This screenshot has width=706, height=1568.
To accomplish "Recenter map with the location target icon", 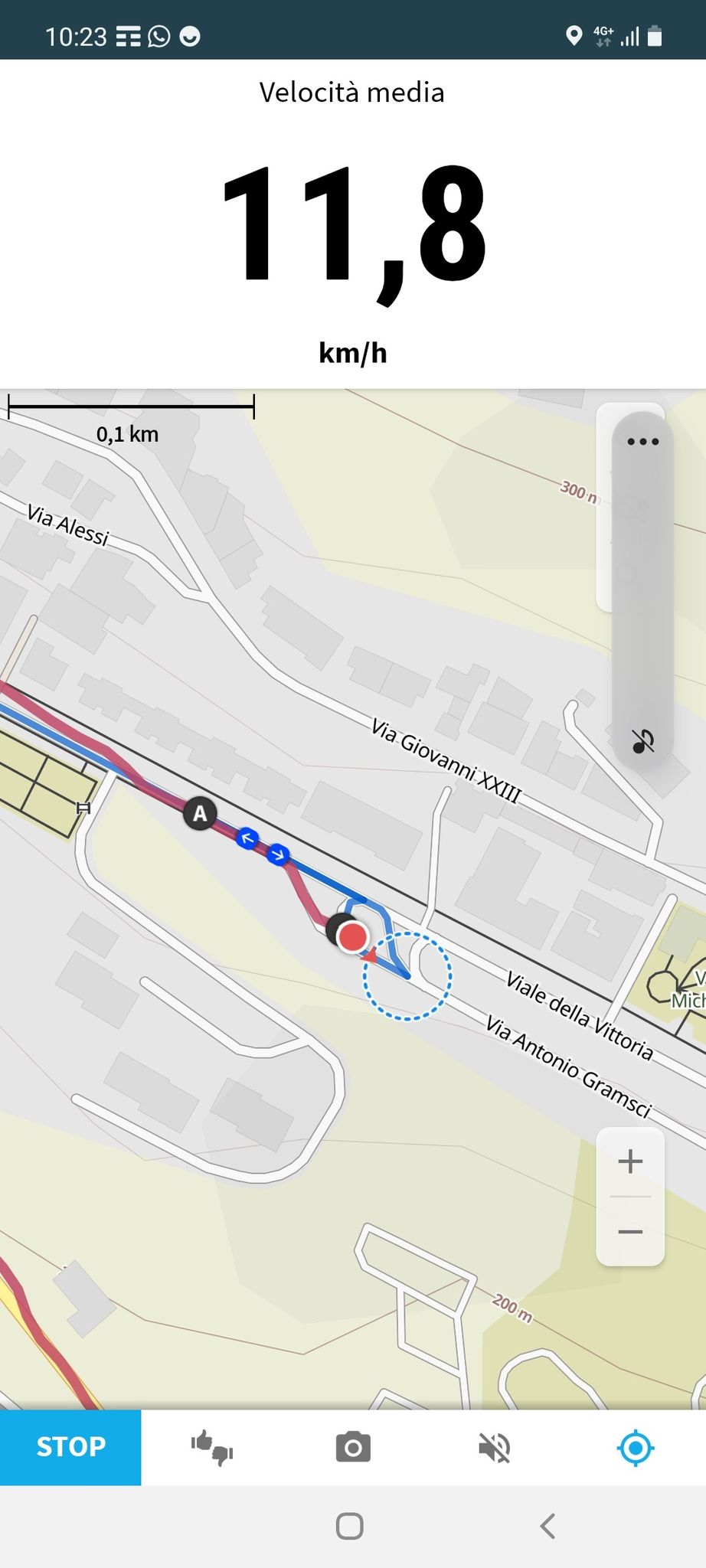I will pos(636,1447).
